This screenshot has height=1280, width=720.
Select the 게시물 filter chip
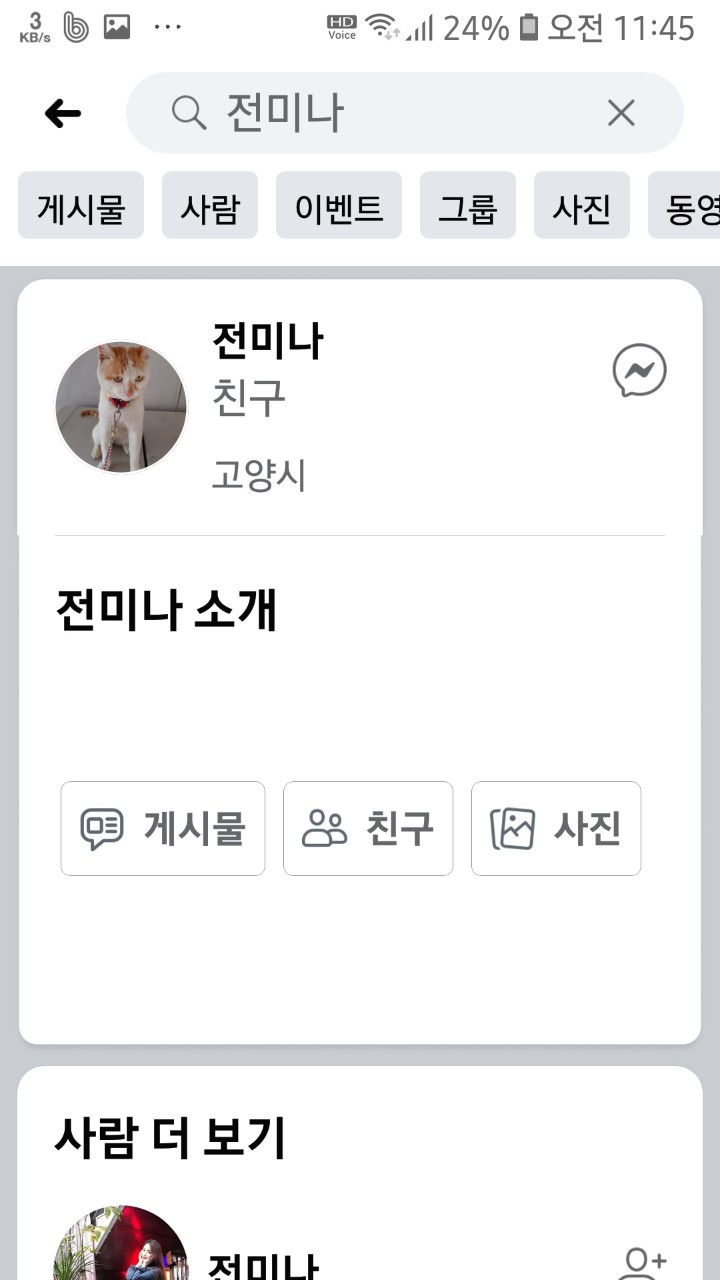(81, 206)
